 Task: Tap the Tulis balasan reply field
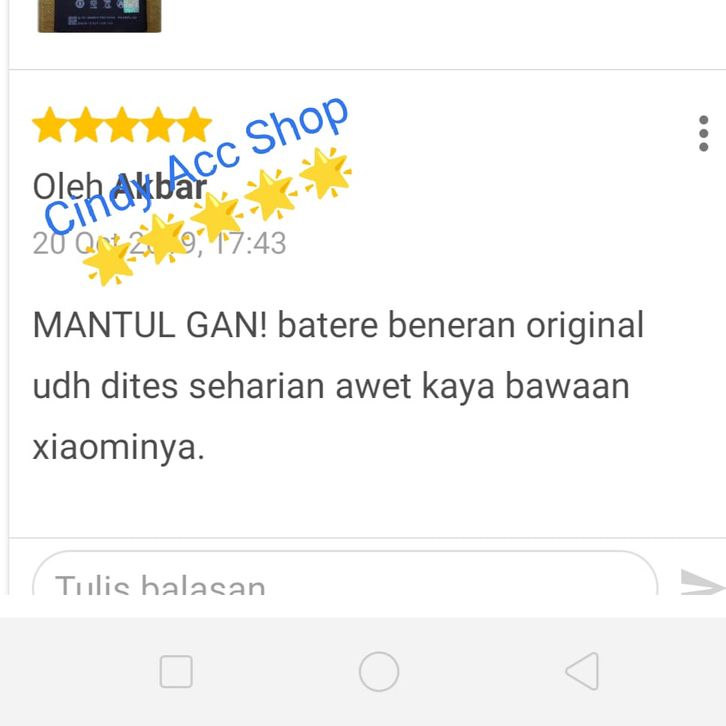[x=345, y=579]
